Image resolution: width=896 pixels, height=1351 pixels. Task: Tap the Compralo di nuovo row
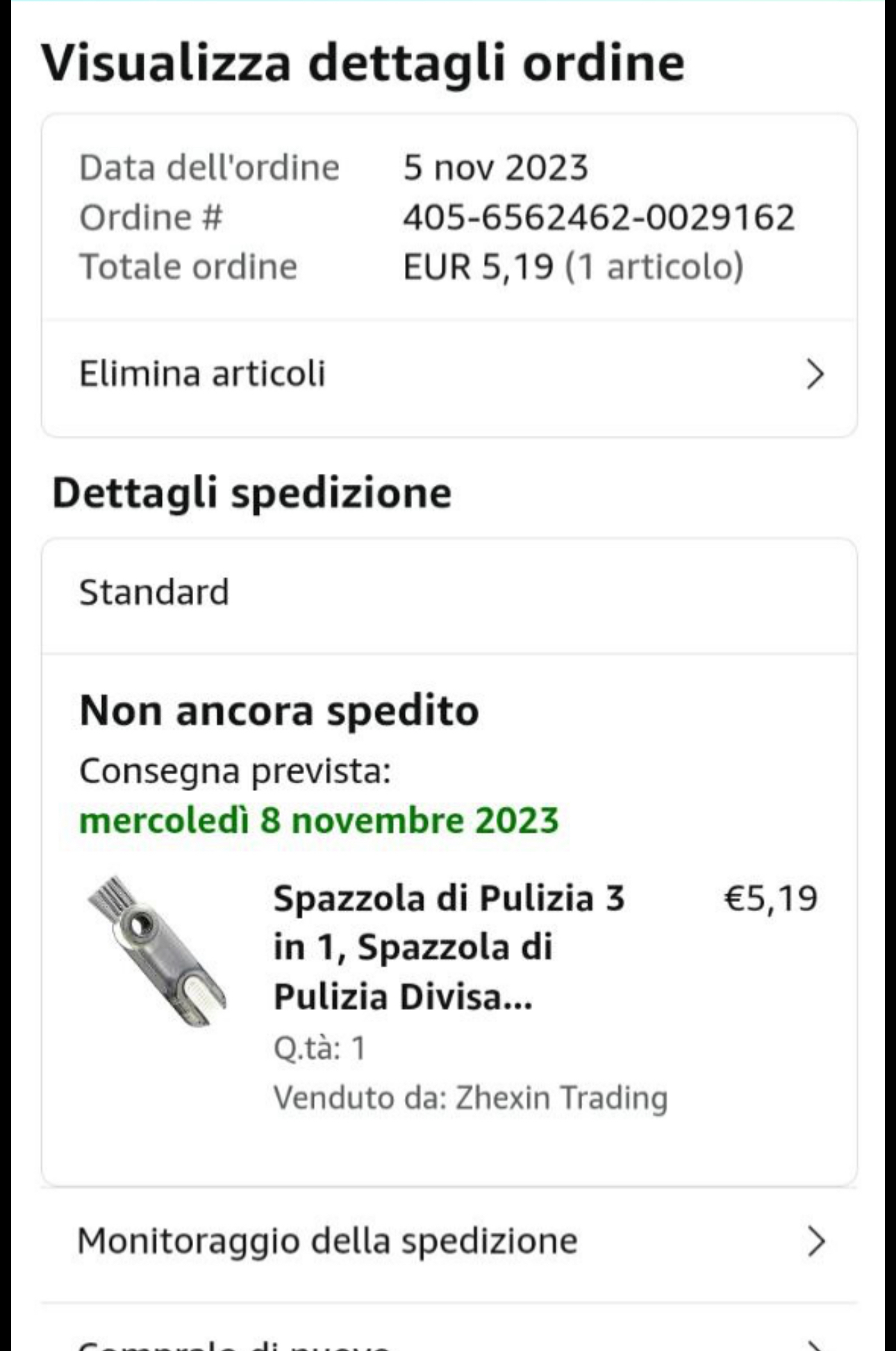pos(449,1343)
